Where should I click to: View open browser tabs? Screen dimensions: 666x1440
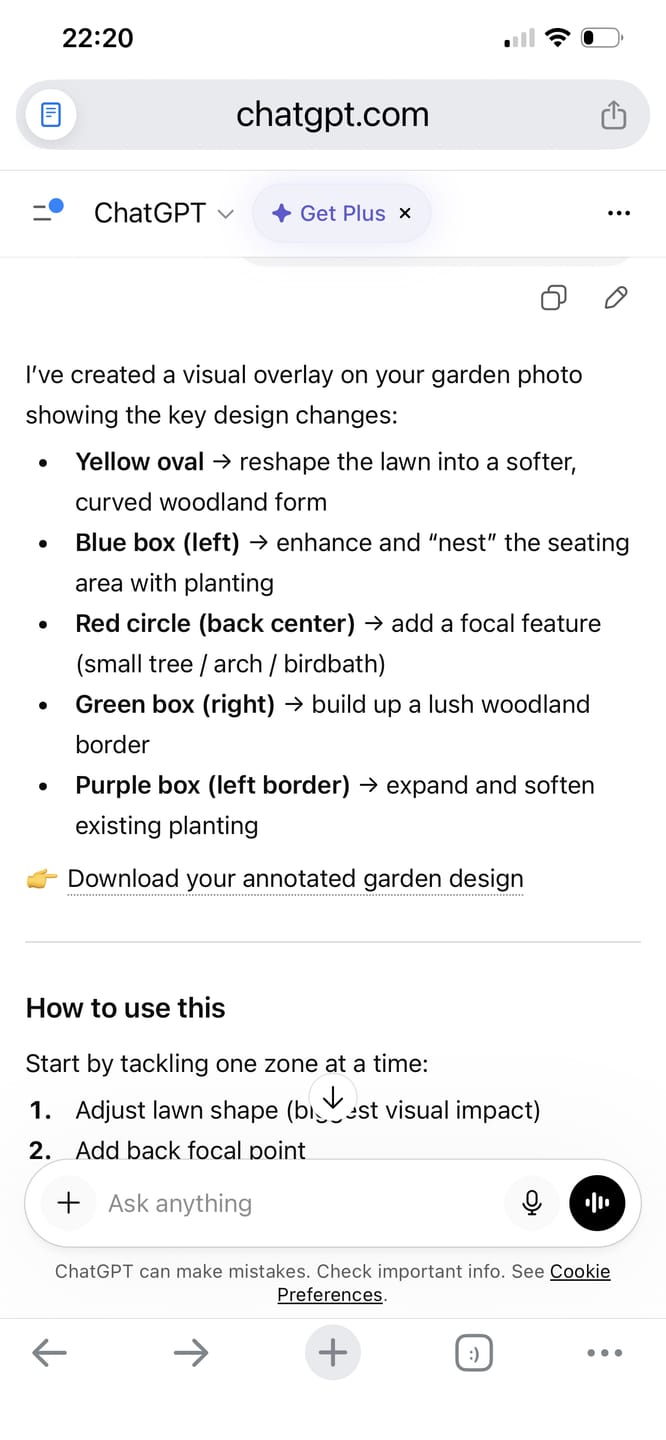pyautogui.click(x=474, y=1354)
